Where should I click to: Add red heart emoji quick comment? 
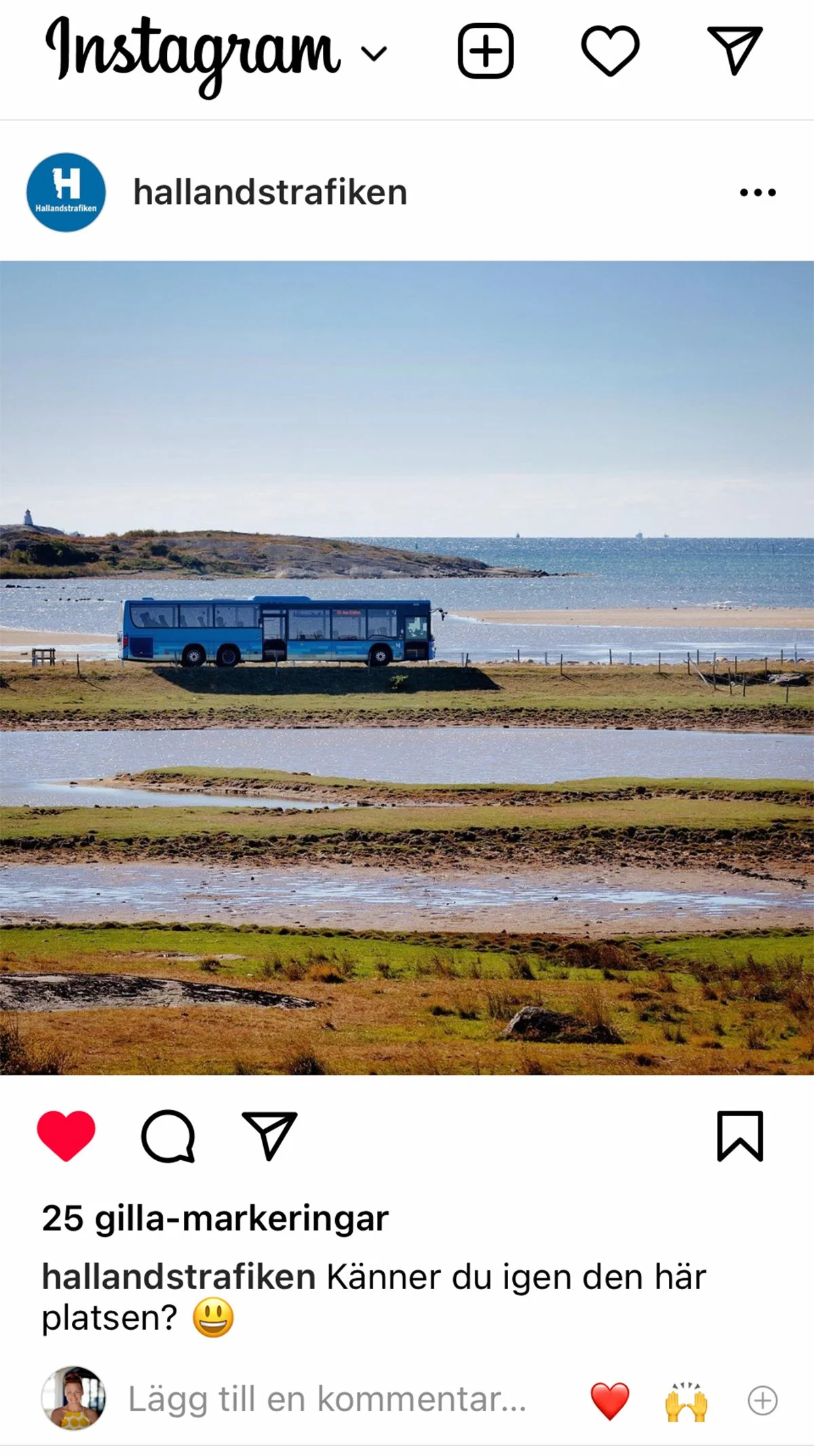click(610, 1400)
